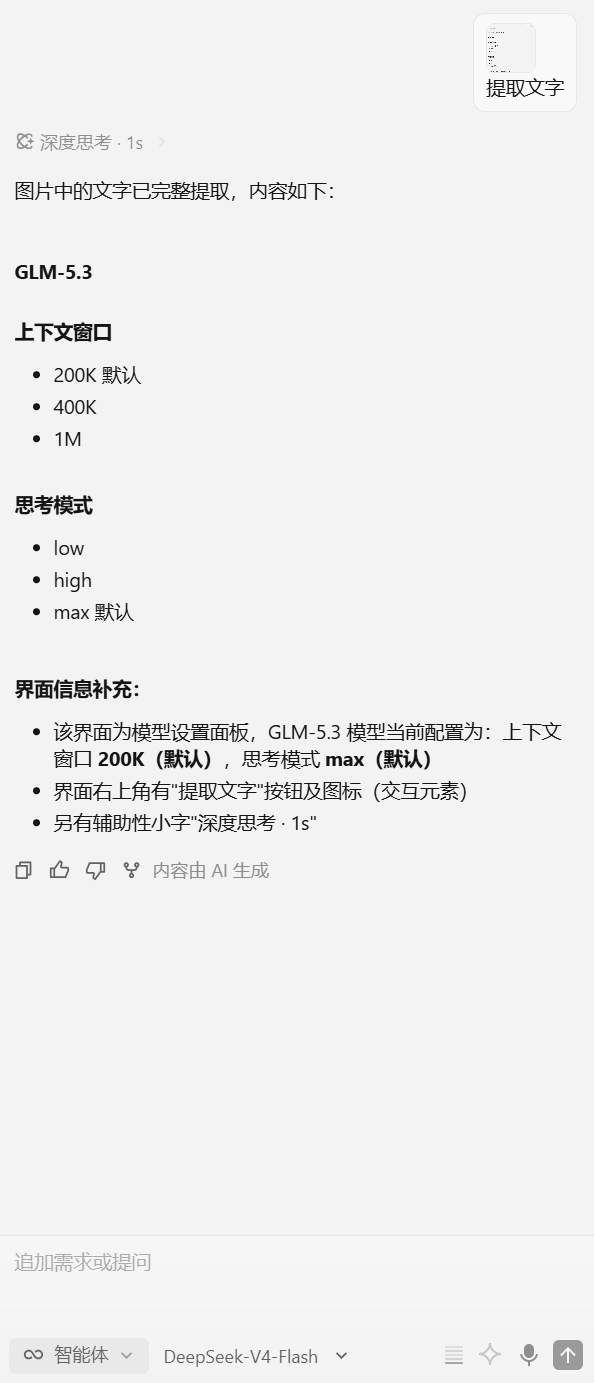
Task: Copy the AI response
Action: [24, 870]
